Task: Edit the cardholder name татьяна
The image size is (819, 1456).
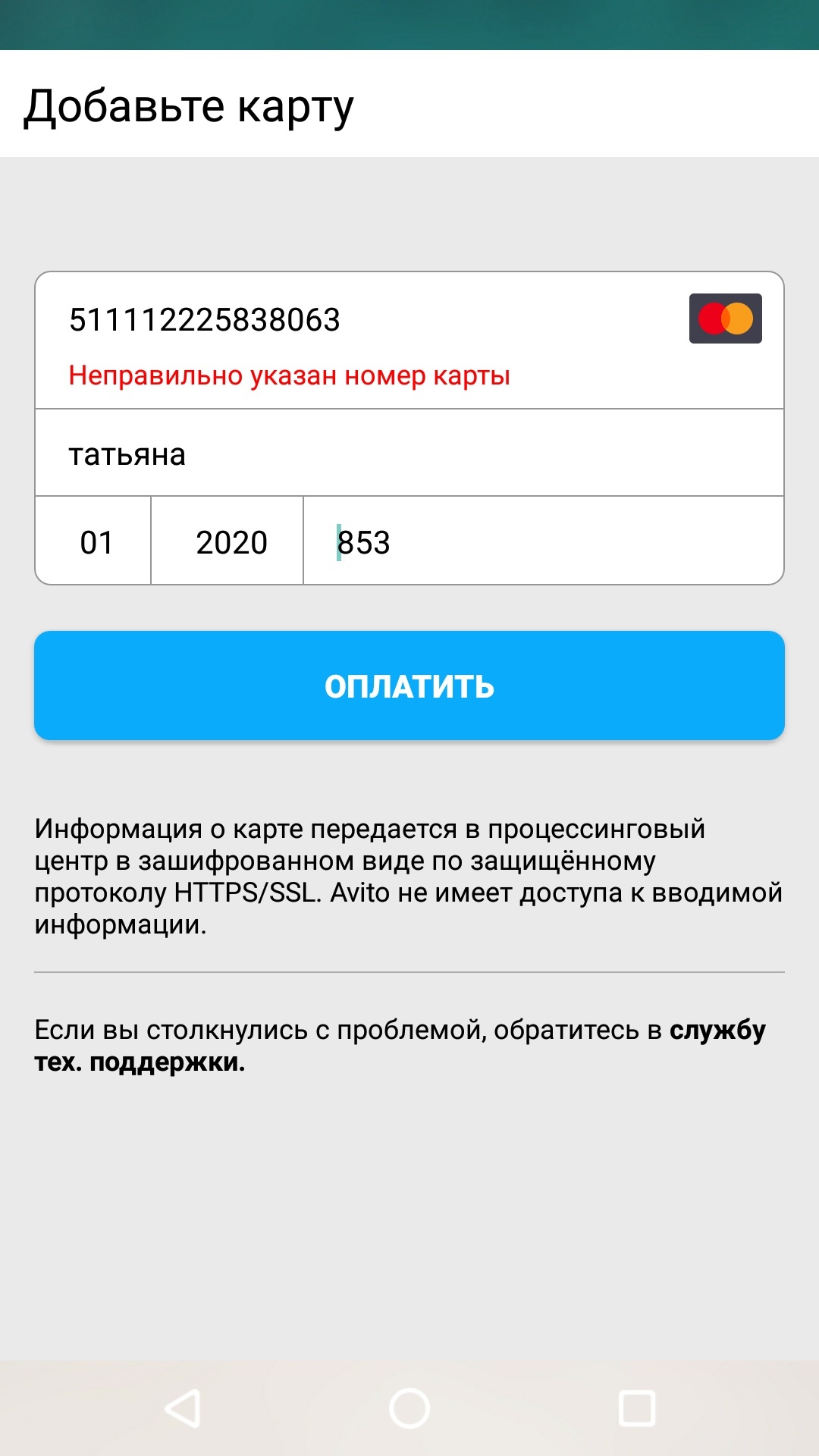Action: point(409,453)
